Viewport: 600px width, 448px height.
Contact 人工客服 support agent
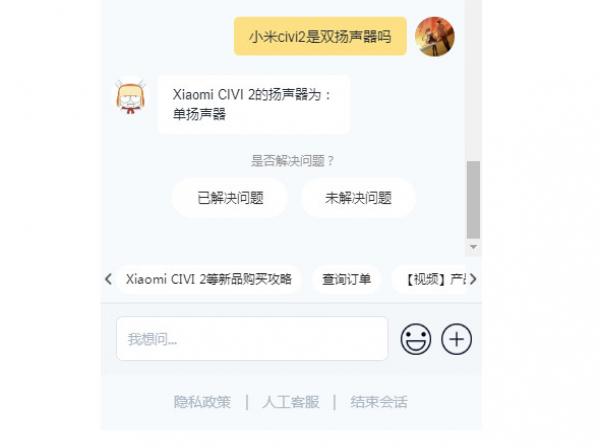291,402
